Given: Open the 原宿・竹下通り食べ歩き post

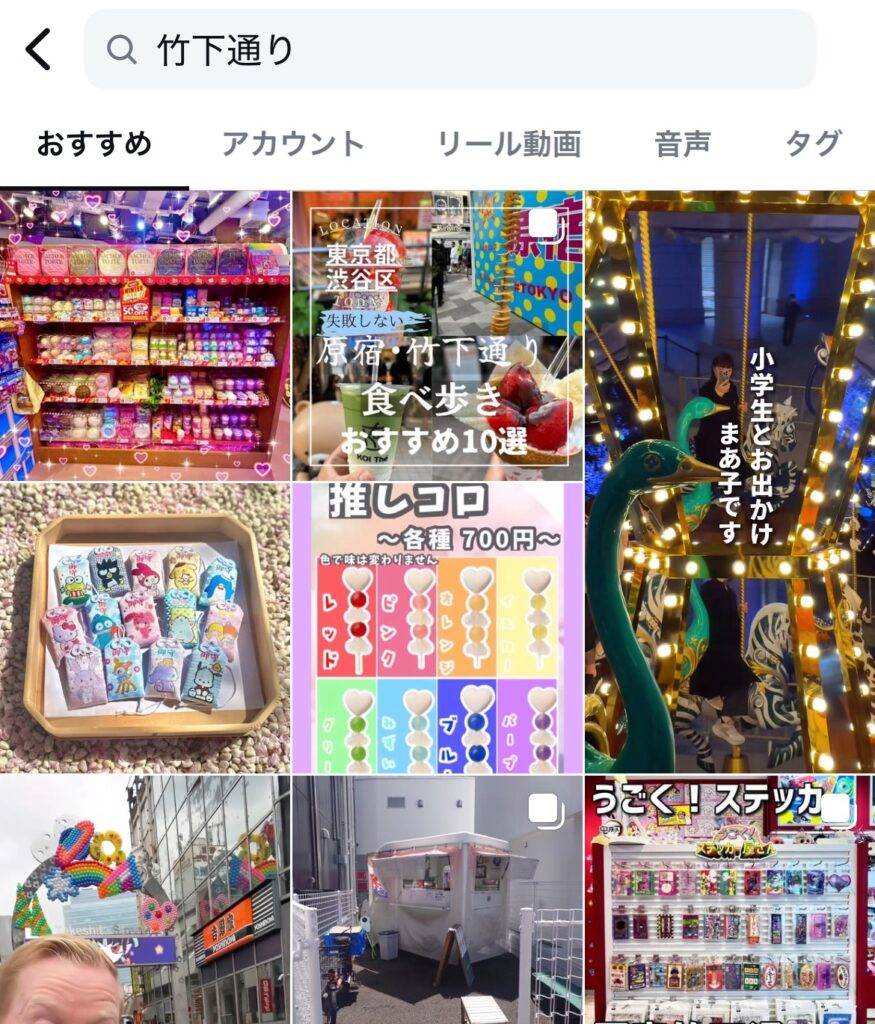Looking at the screenshot, I should pyautogui.click(x=437, y=335).
